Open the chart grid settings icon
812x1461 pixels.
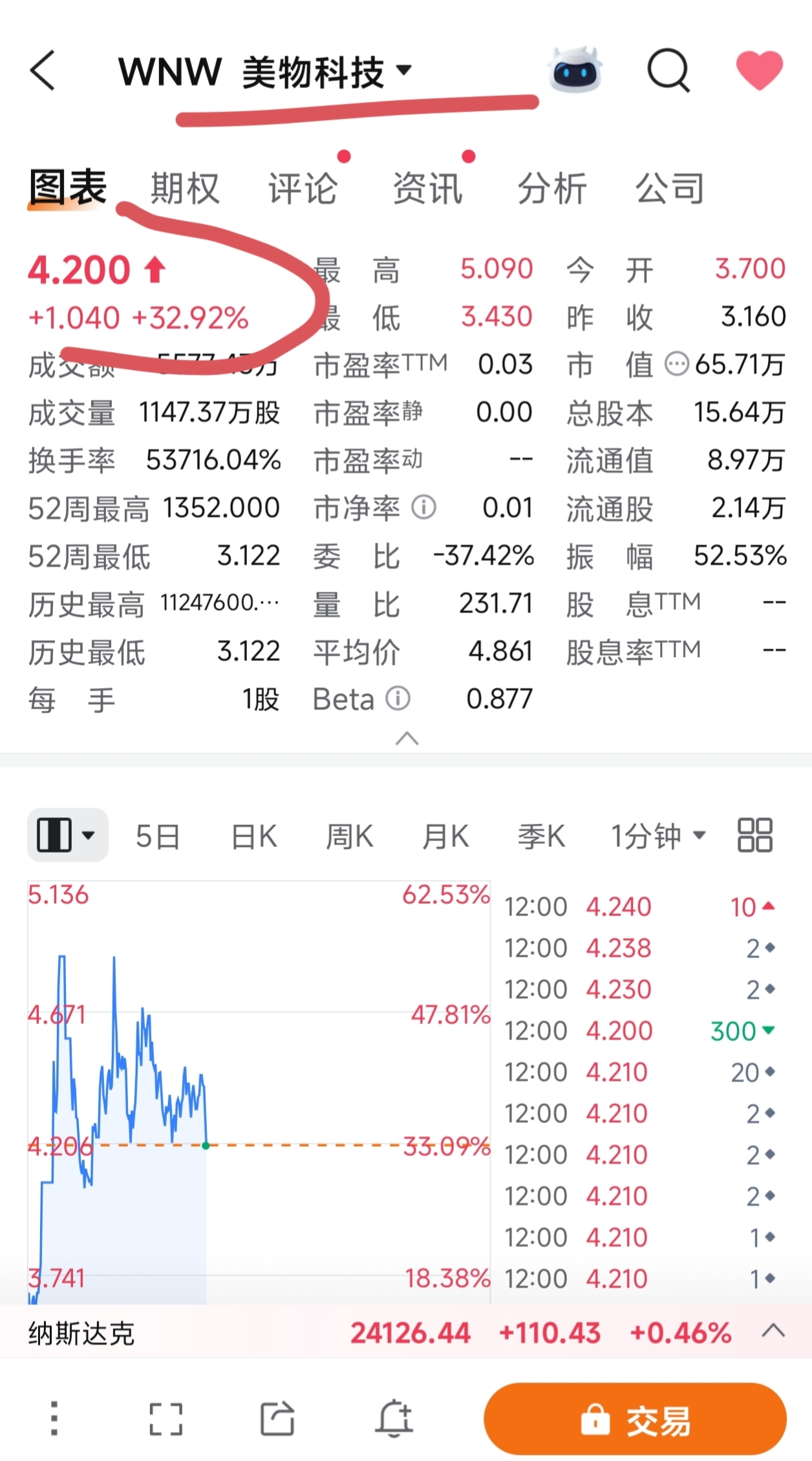(x=755, y=835)
